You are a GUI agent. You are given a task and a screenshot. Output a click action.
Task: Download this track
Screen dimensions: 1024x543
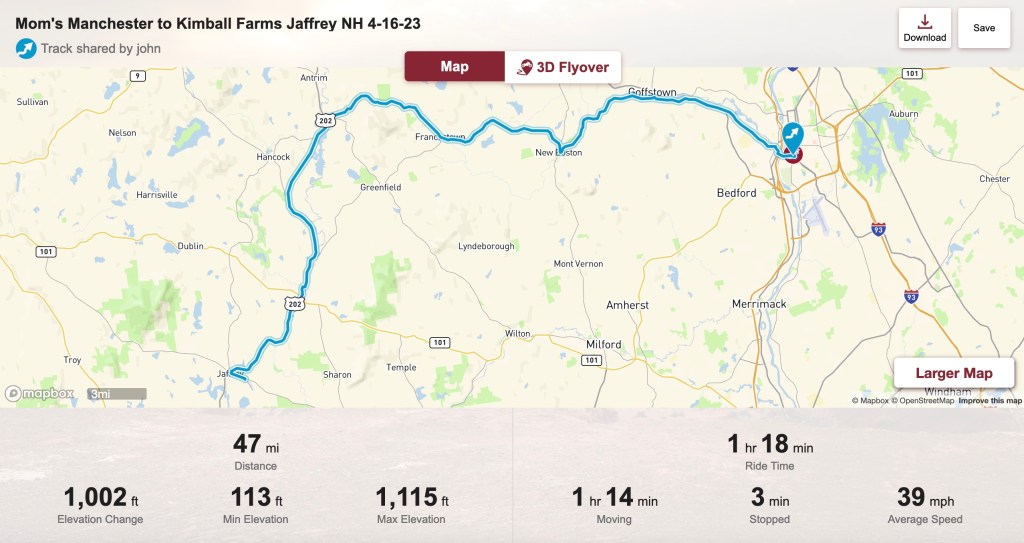(924, 28)
